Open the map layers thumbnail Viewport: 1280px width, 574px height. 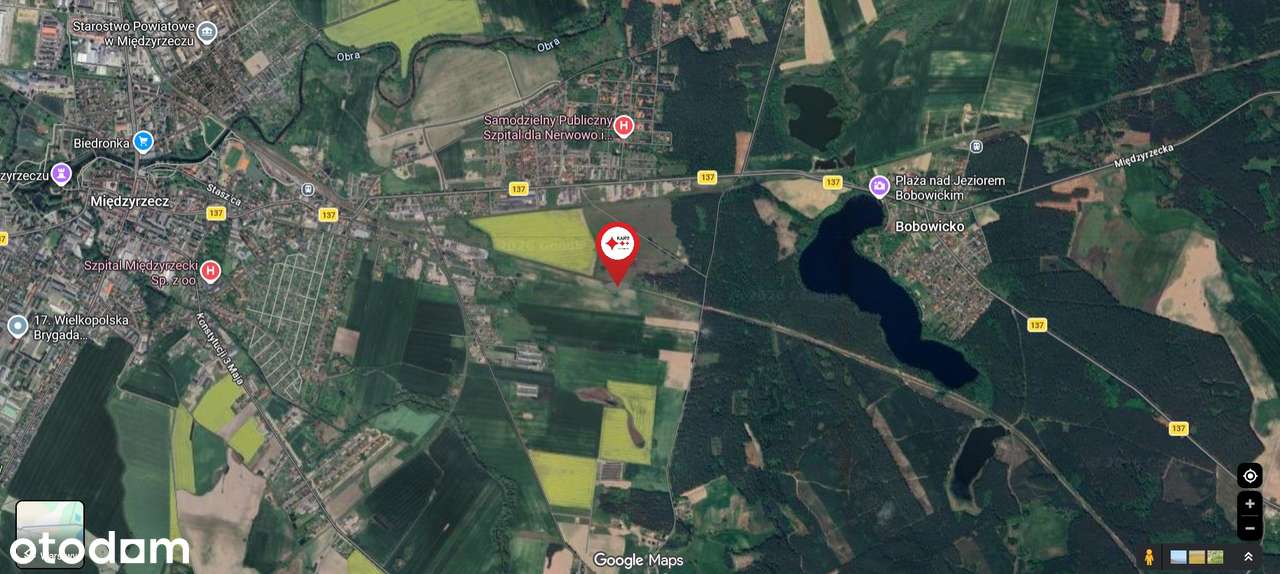(x=50, y=533)
